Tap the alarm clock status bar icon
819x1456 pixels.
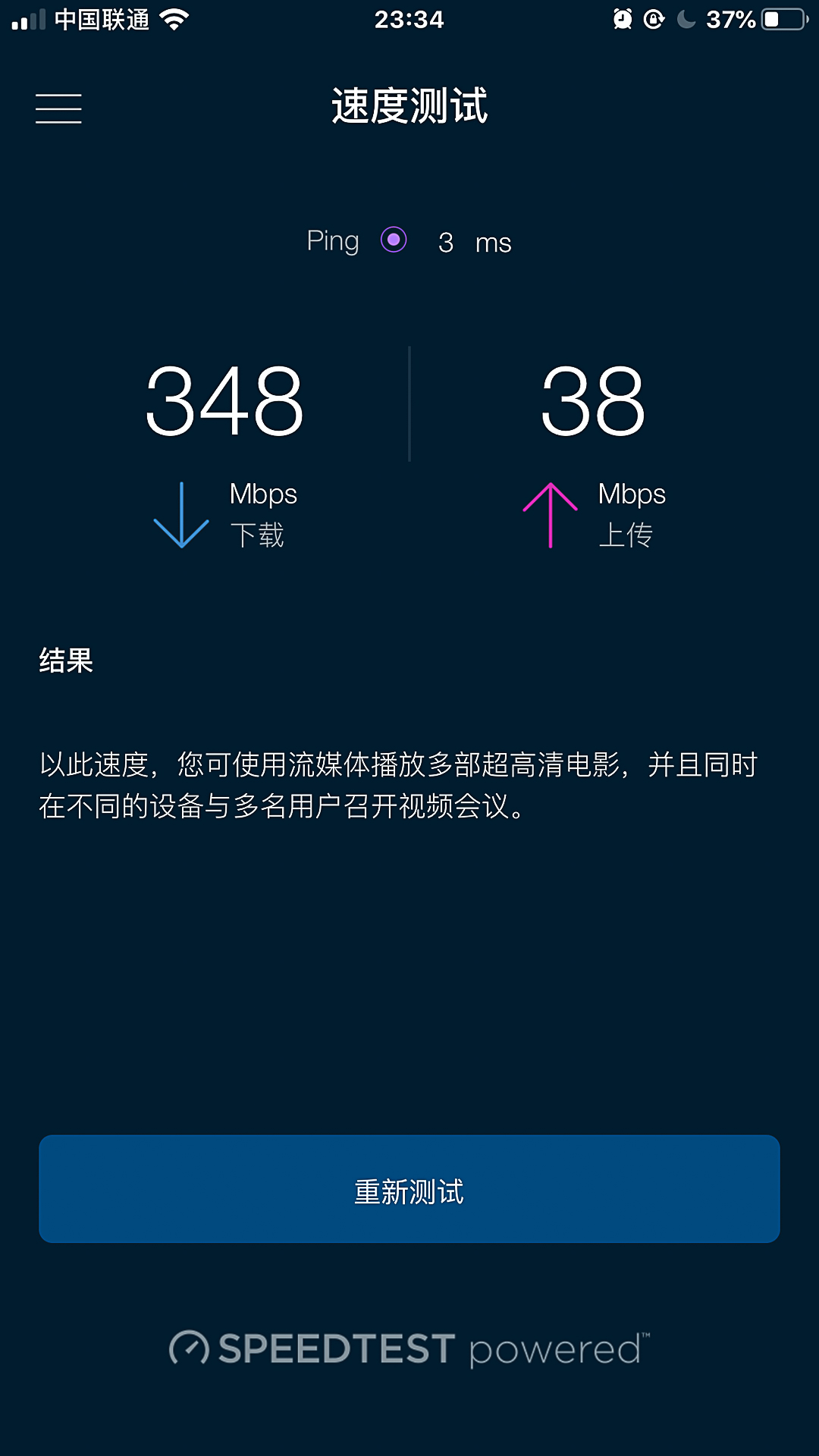[622, 20]
